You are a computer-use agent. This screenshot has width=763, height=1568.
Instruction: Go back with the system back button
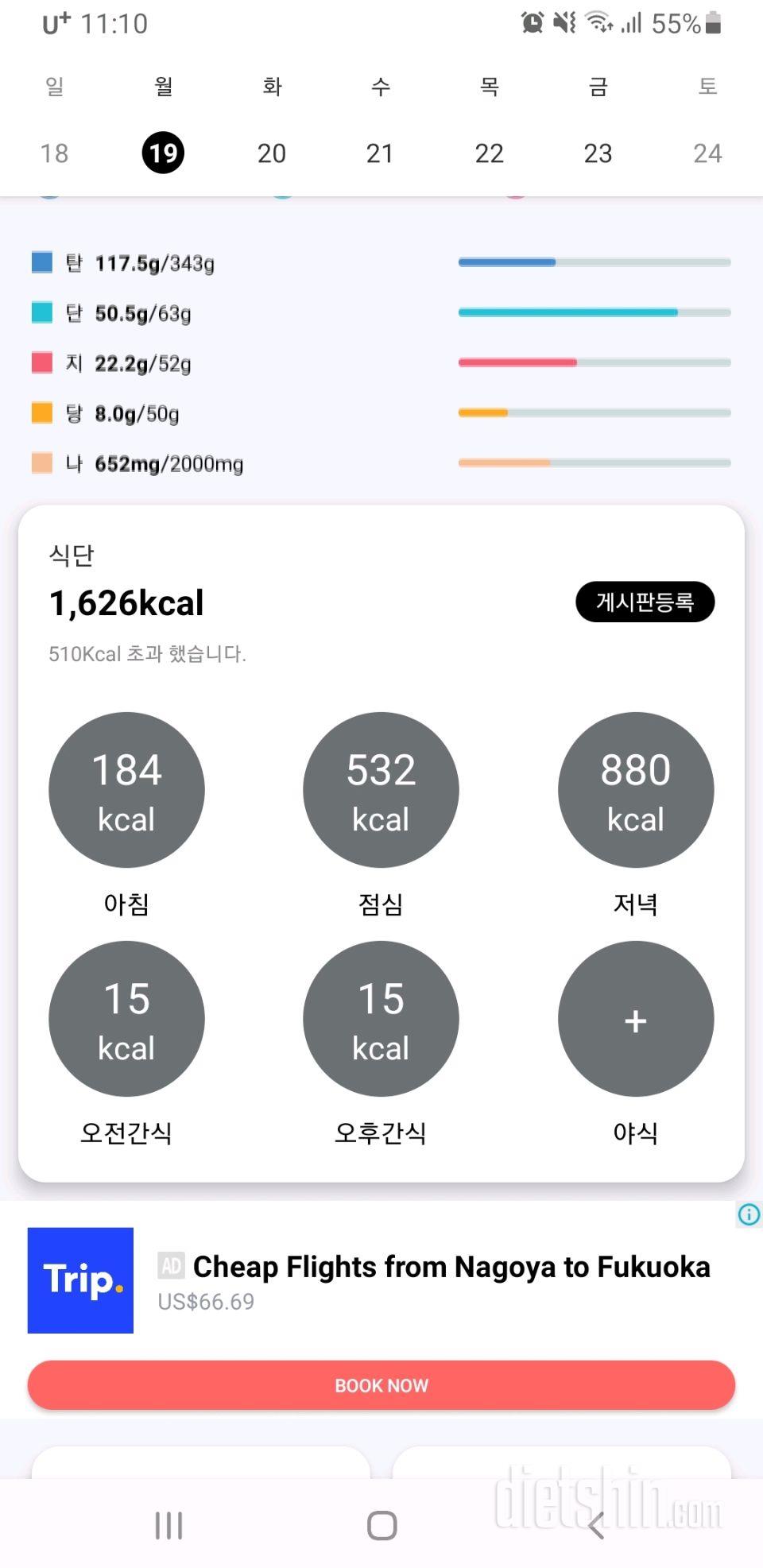[x=596, y=1525]
